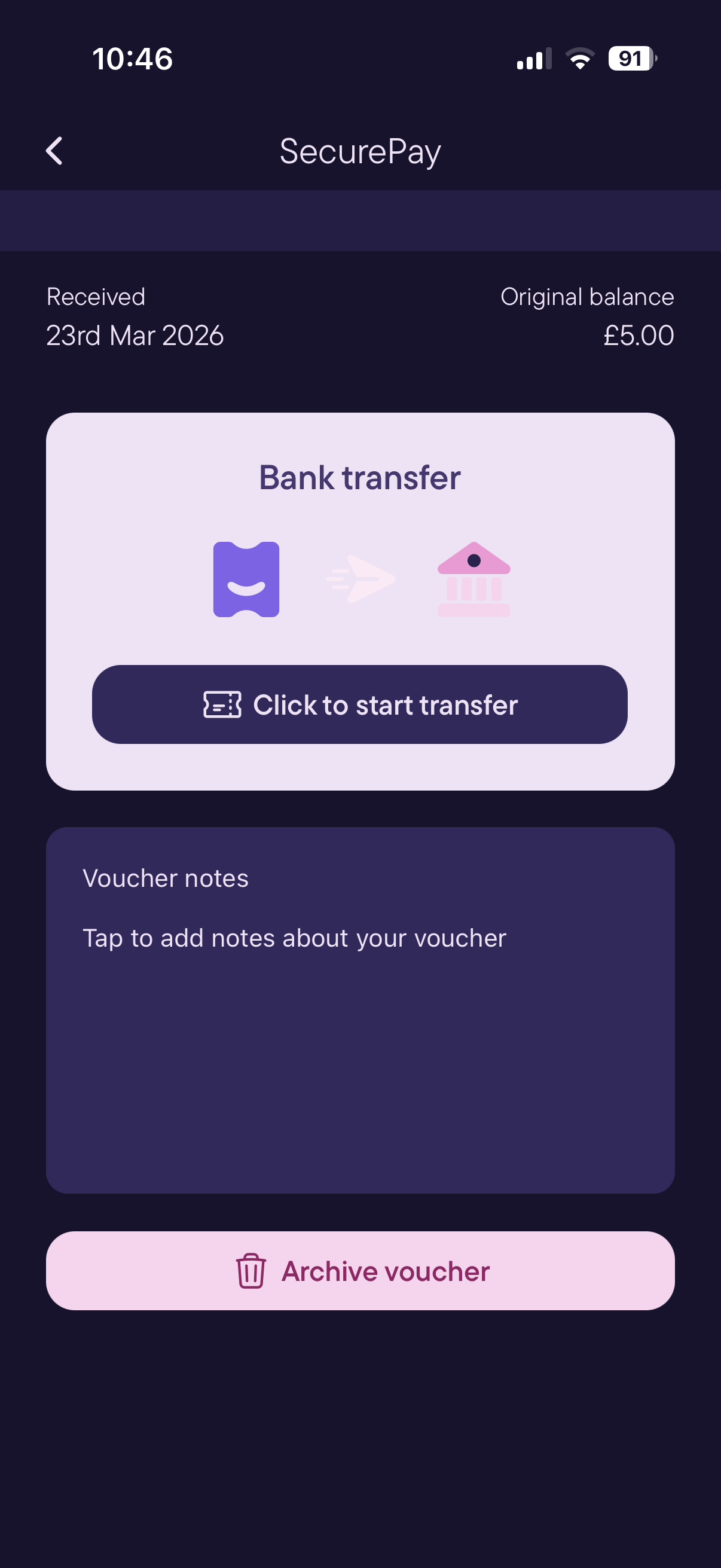Archive this voucher

pyautogui.click(x=359, y=1271)
